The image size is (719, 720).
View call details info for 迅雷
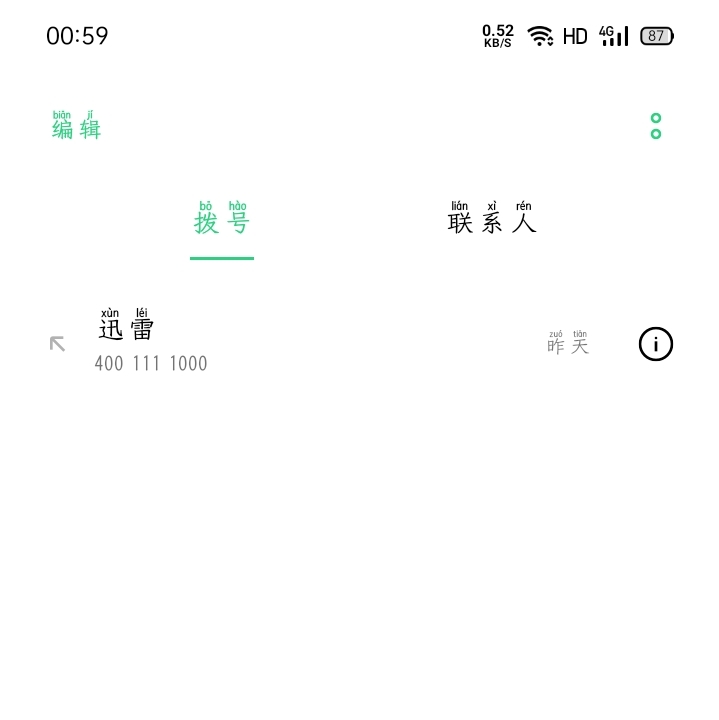656,344
